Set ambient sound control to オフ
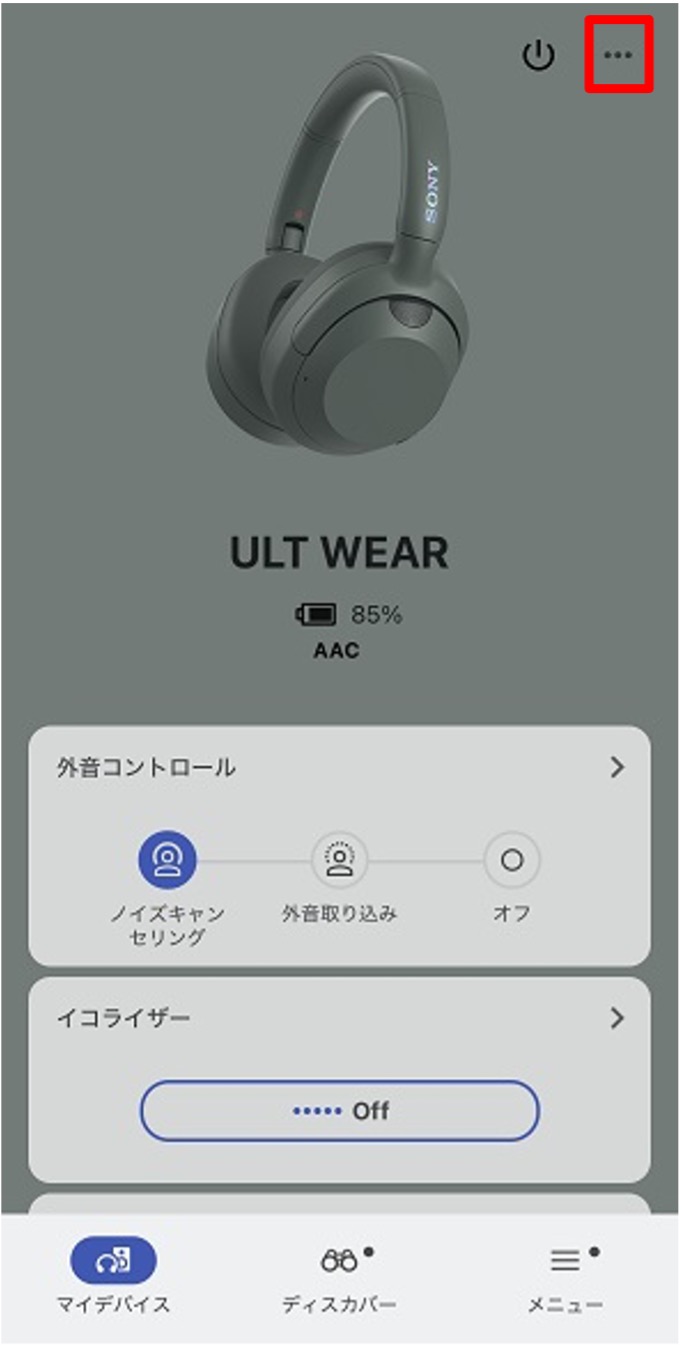 511,859
